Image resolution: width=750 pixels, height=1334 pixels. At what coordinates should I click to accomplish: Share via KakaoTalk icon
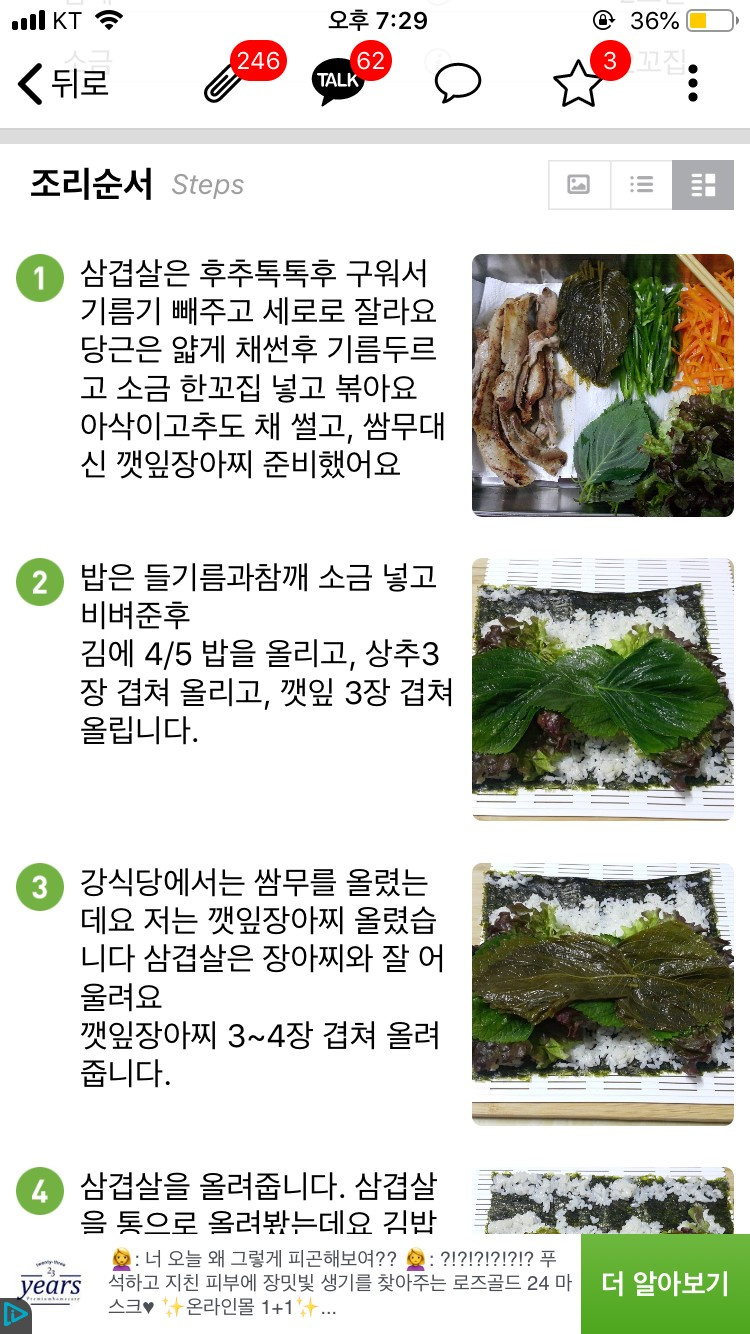[338, 83]
